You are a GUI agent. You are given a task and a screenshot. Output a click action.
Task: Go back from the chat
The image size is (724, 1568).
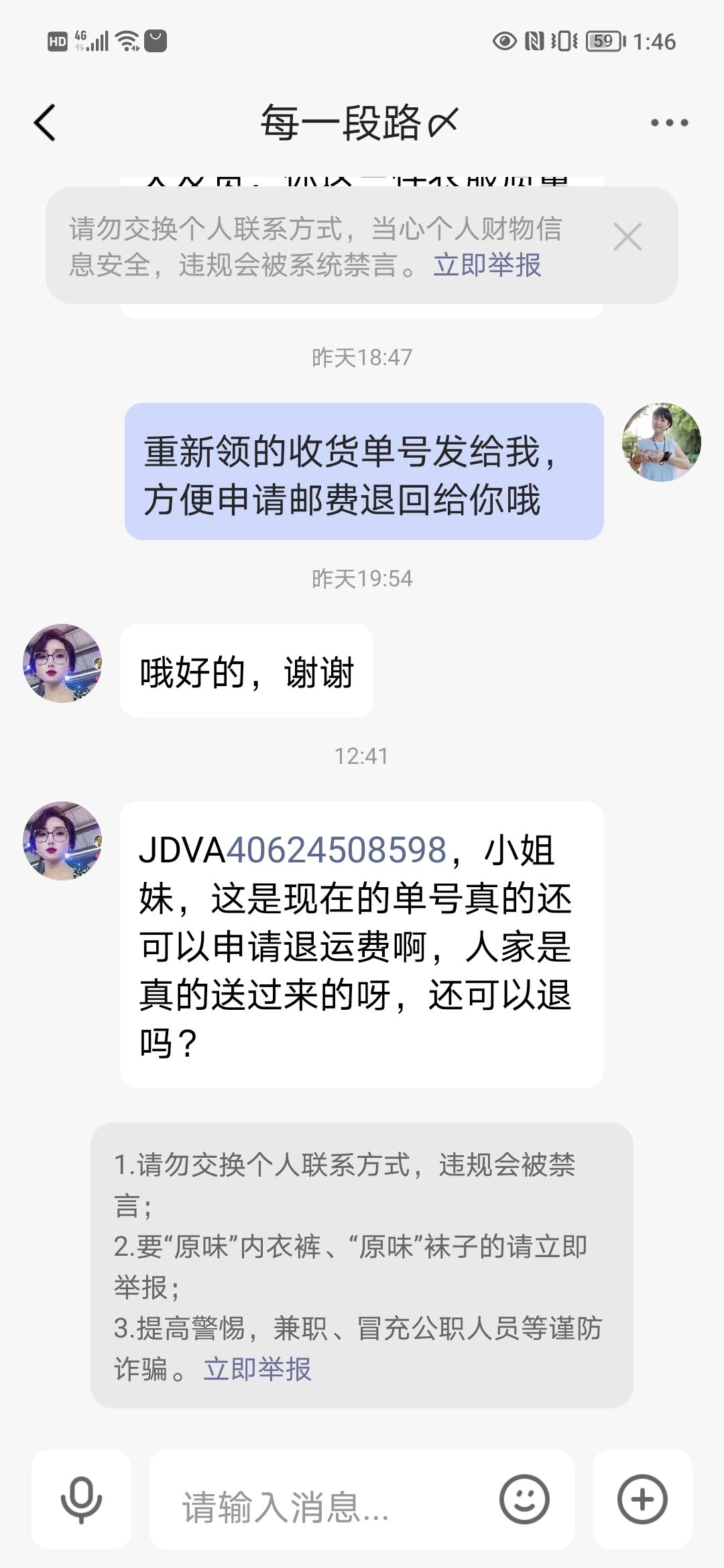click(x=45, y=123)
